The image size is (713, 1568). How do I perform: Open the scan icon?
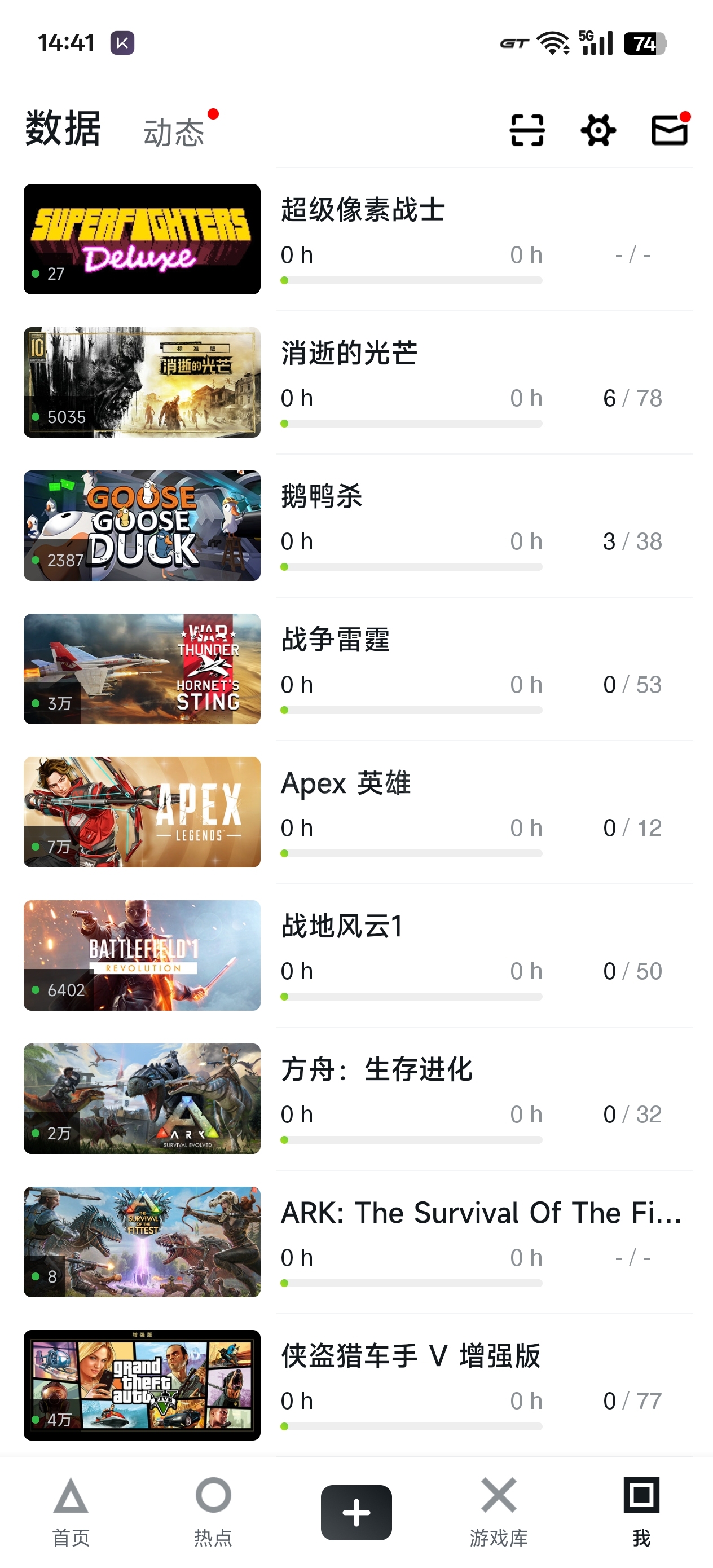[x=527, y=130]
